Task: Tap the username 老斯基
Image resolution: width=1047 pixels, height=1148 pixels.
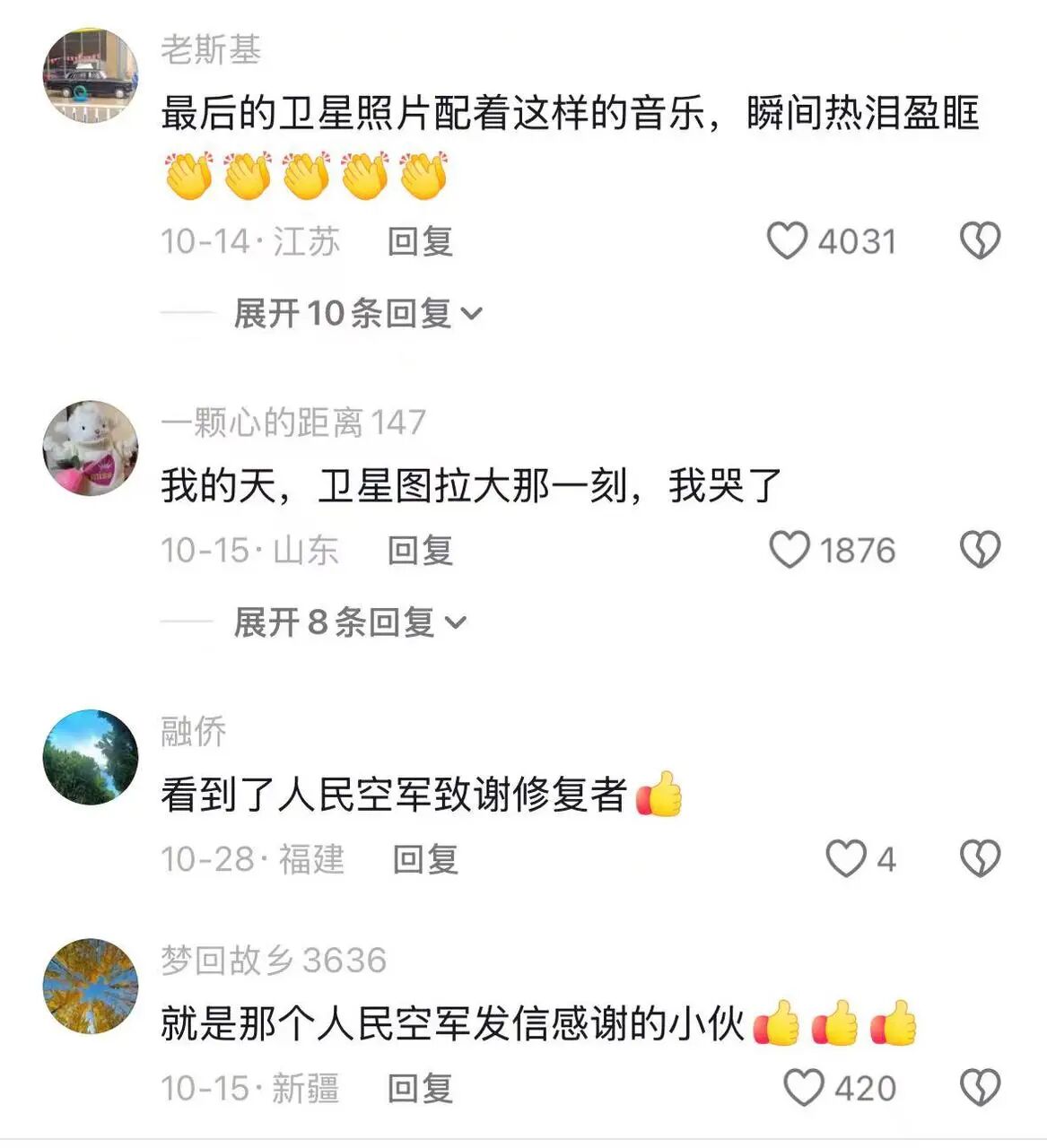Action: click(211, 49)
